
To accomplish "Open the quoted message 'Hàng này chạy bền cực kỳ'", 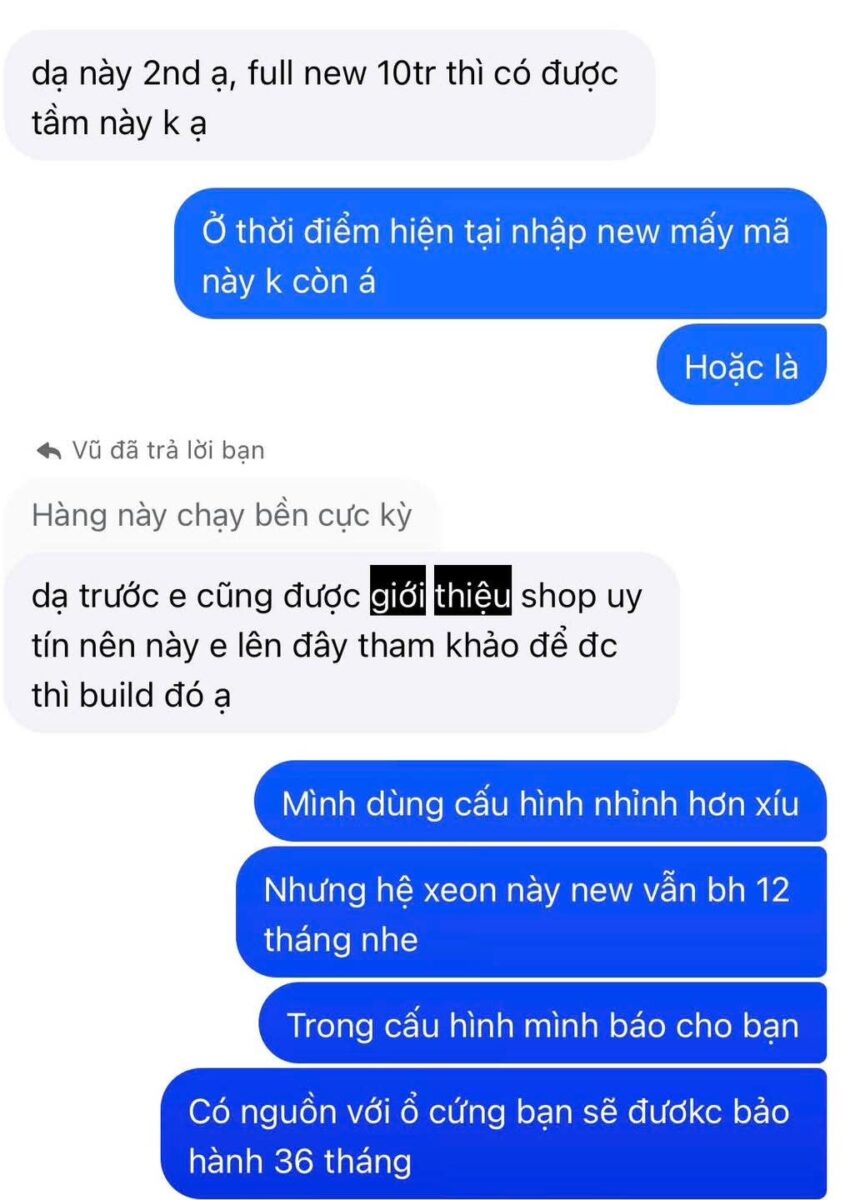I will point(222,516).
